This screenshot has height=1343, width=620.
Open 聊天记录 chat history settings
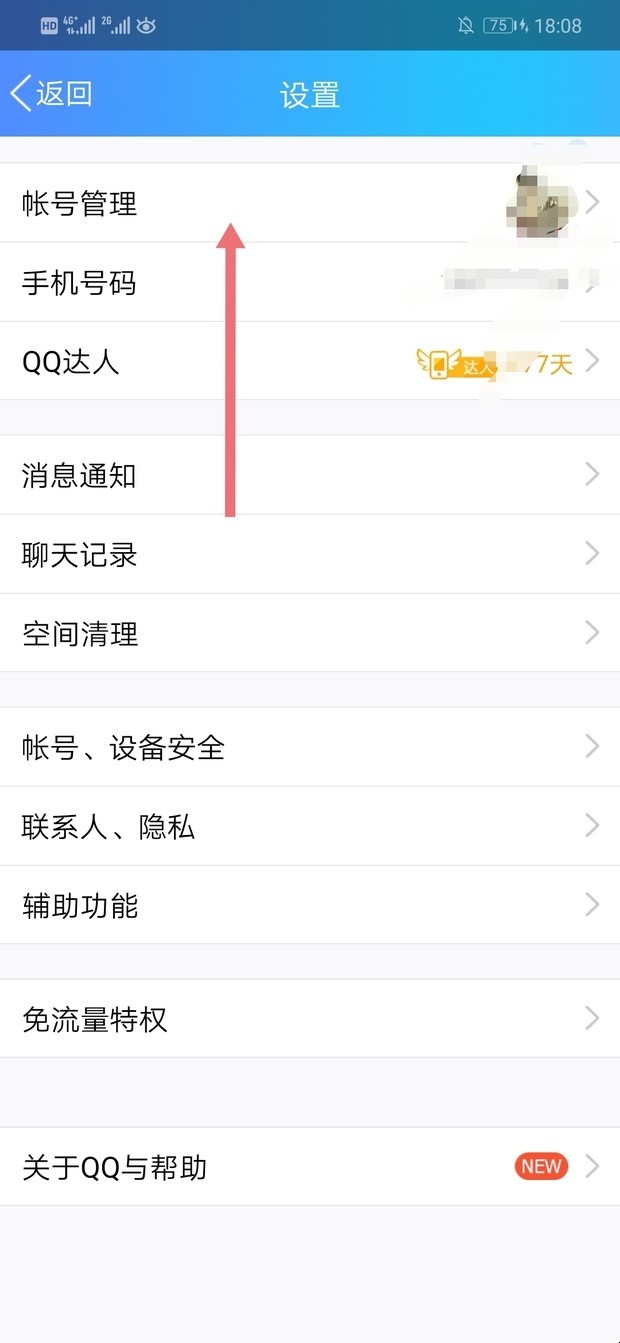coord(80,554)
